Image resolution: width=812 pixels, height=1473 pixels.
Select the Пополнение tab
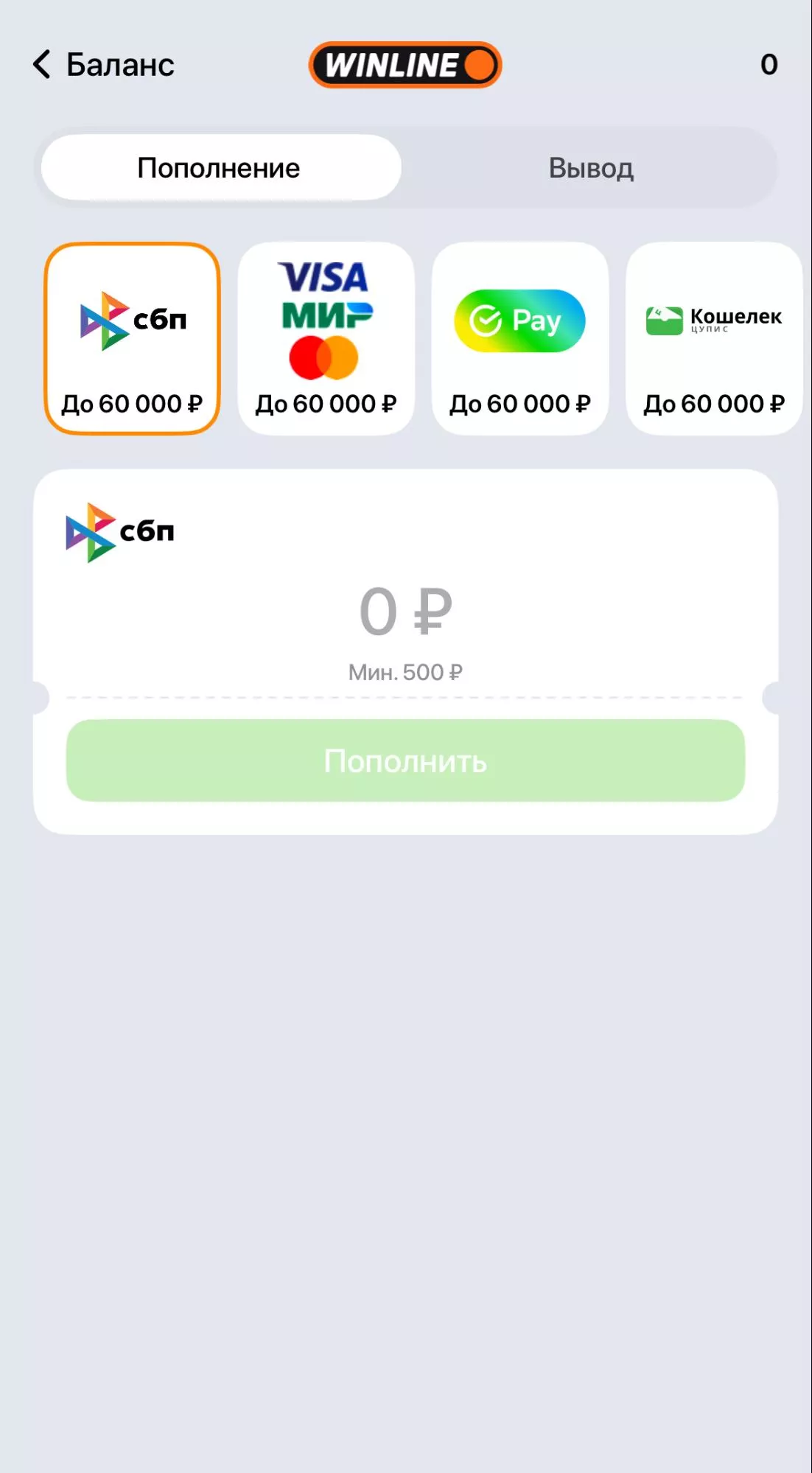(219, 167)
